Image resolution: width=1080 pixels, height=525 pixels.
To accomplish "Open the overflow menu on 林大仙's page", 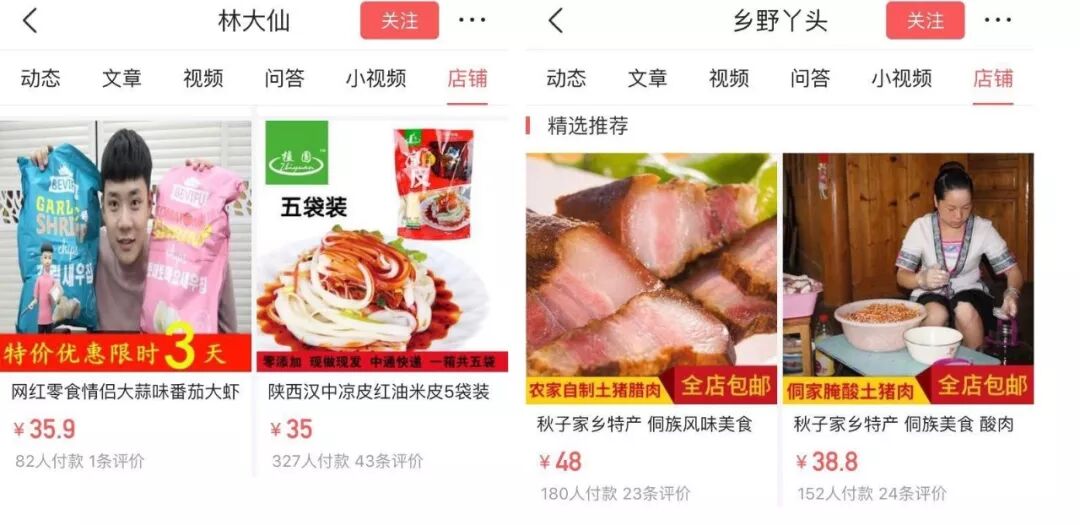I will [x=472, y=21].
